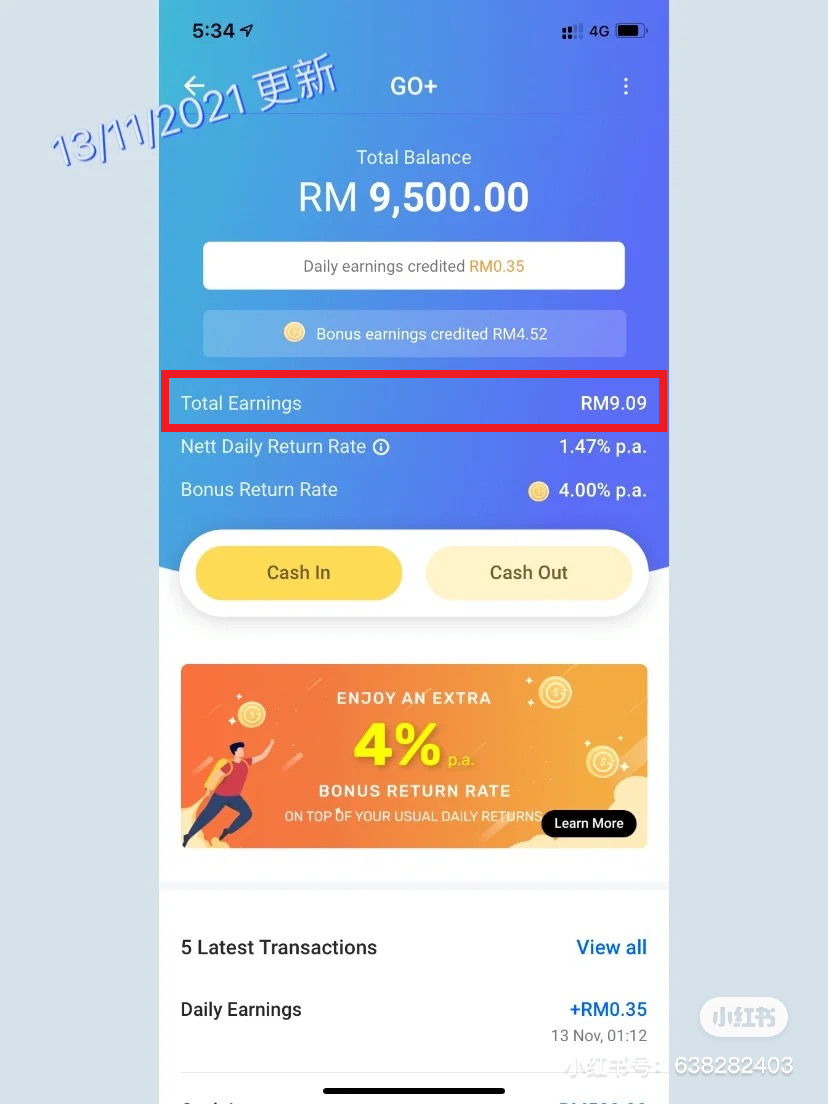
Task: View all latest transactions
Action: click(611, 947)
